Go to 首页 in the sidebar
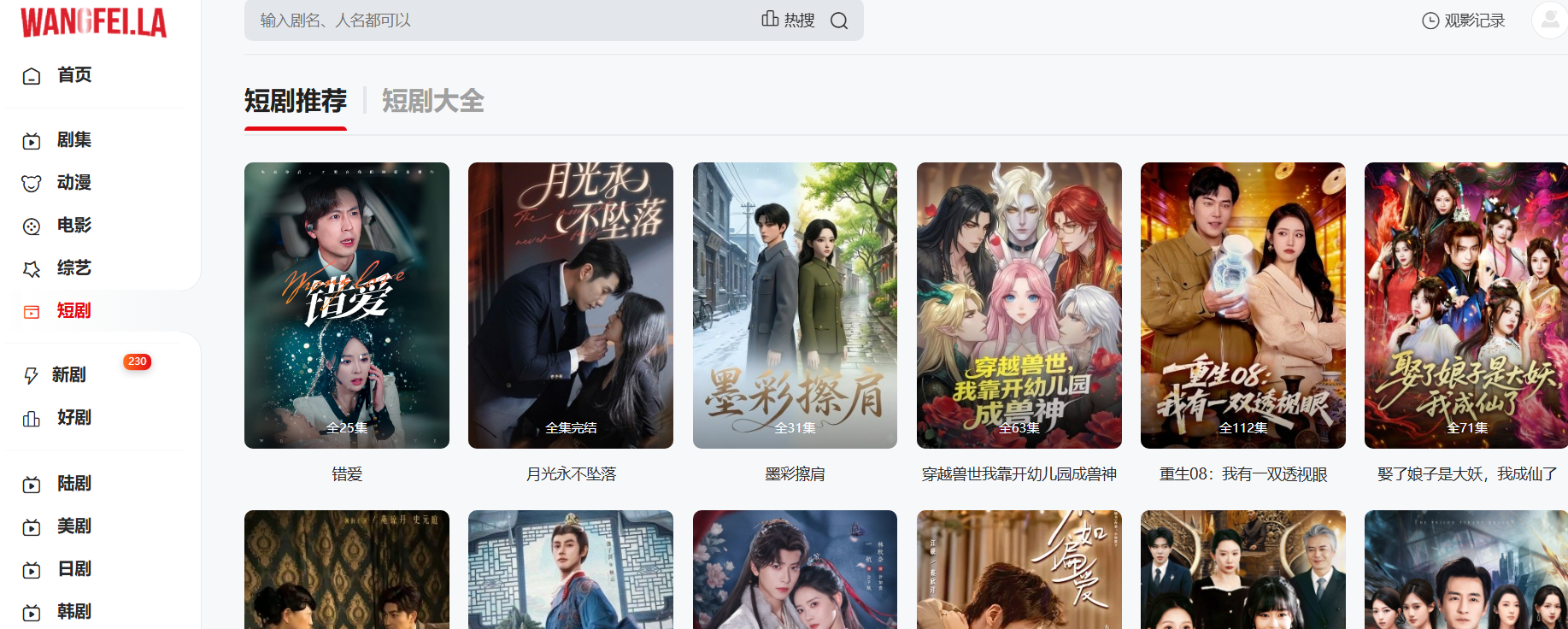The image size is (1568, 629). (73, 75)
